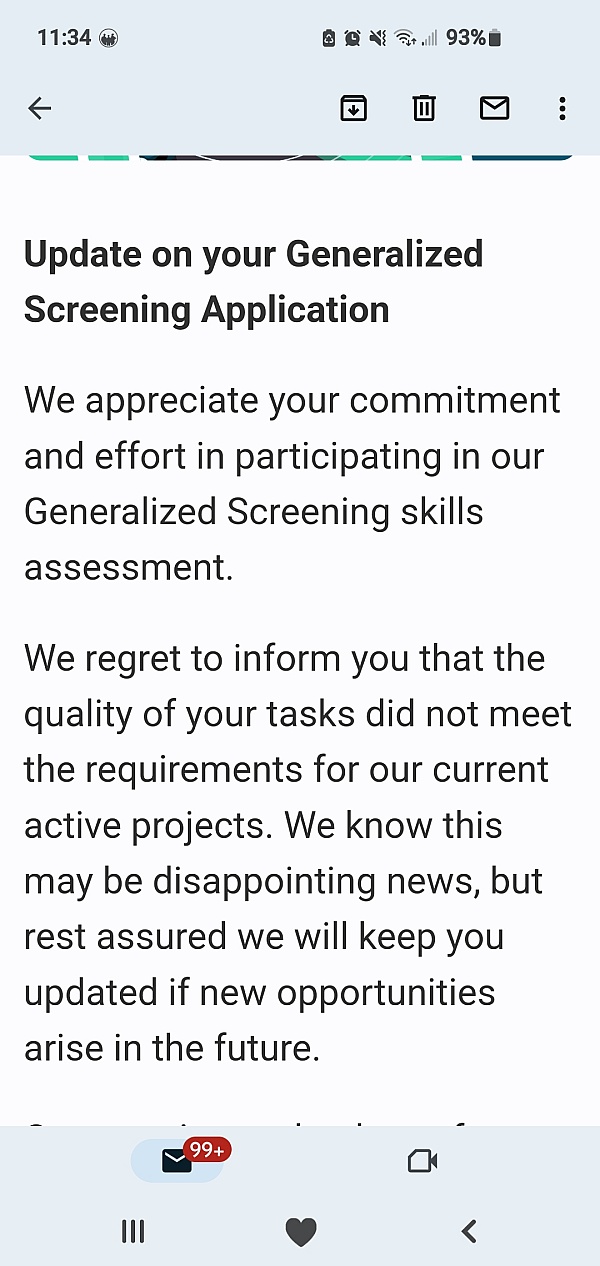The image size is (600, 1266).
Task: Tap the system back button
Action: point(468,1232)
